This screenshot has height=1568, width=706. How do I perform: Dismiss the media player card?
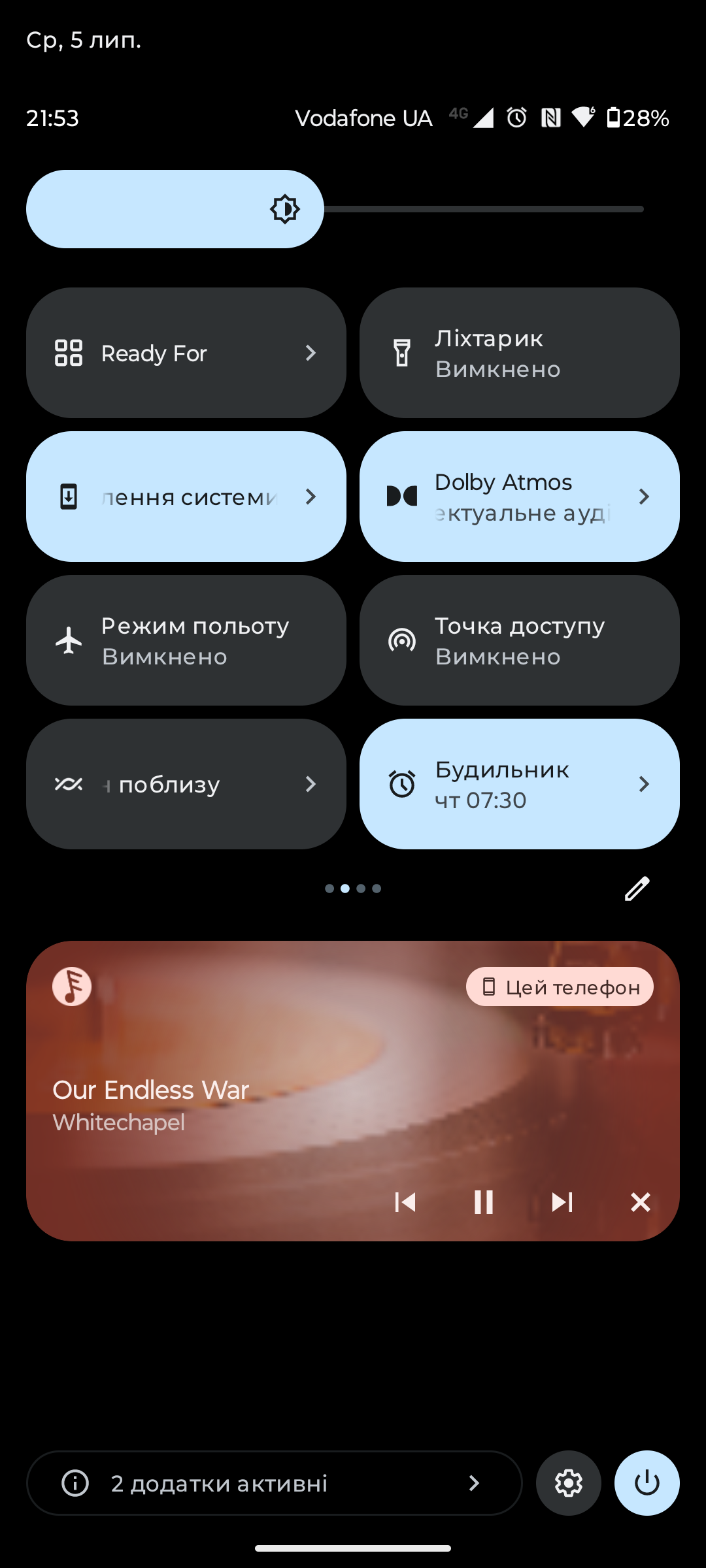[x=641, y=1202]
